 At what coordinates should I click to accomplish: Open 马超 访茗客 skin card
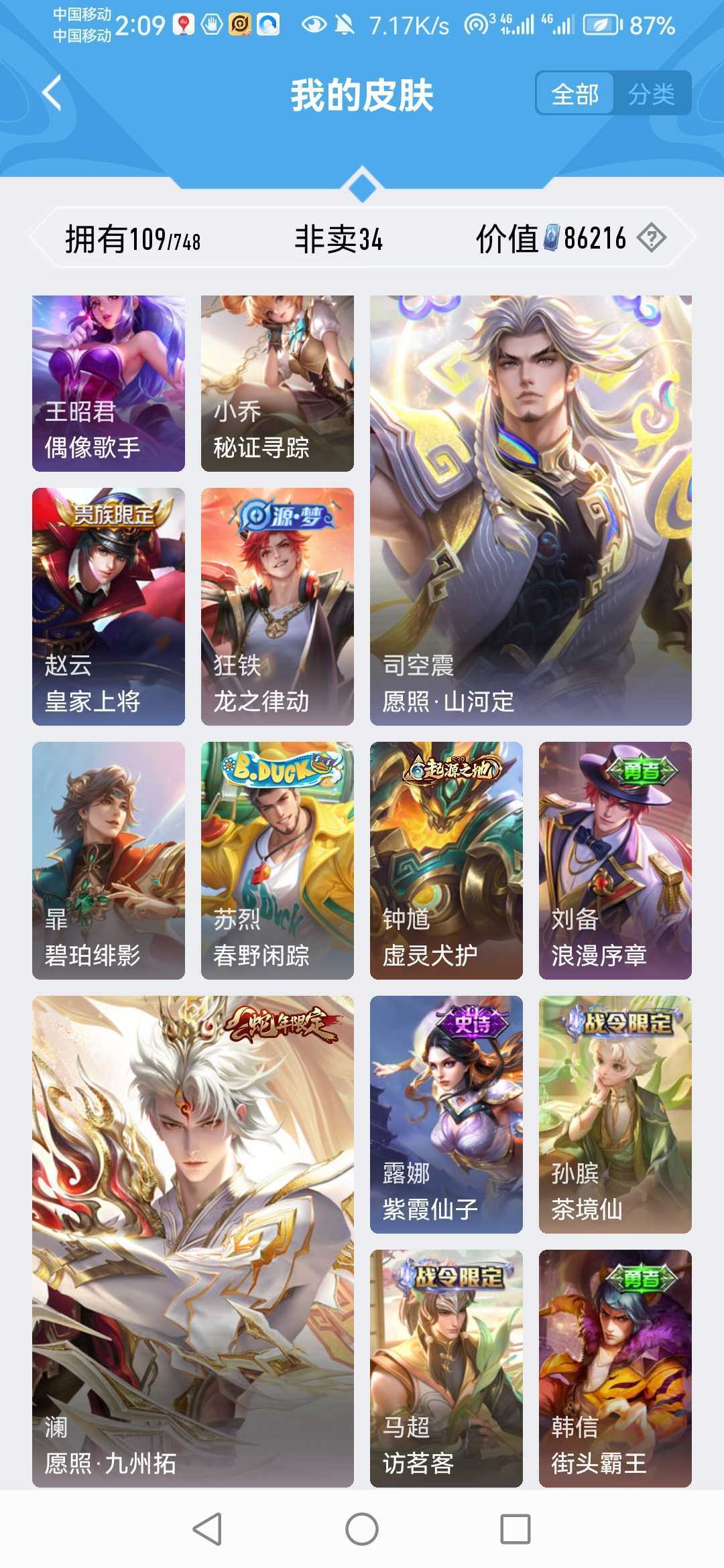446,1368
